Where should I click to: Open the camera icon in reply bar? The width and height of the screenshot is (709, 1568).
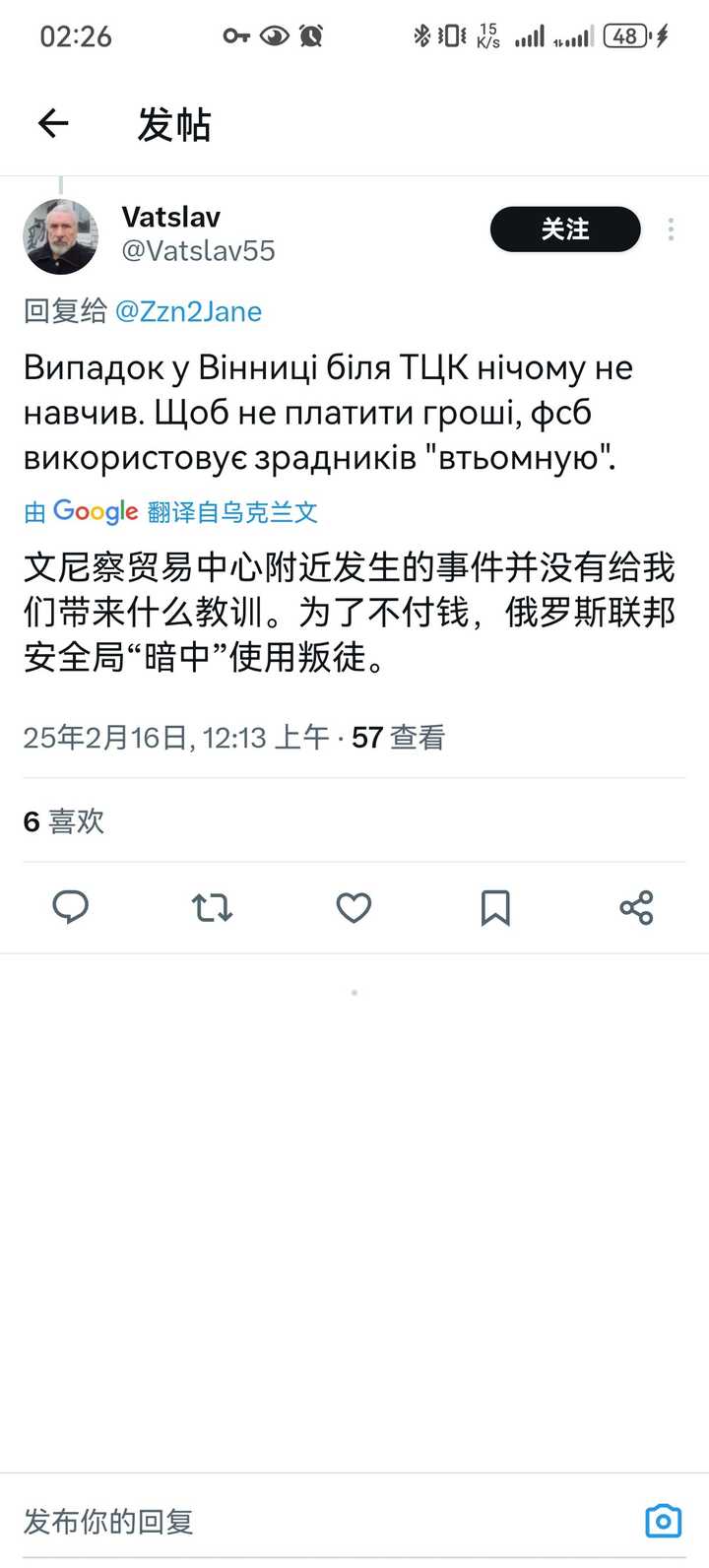coord(664,1521)
